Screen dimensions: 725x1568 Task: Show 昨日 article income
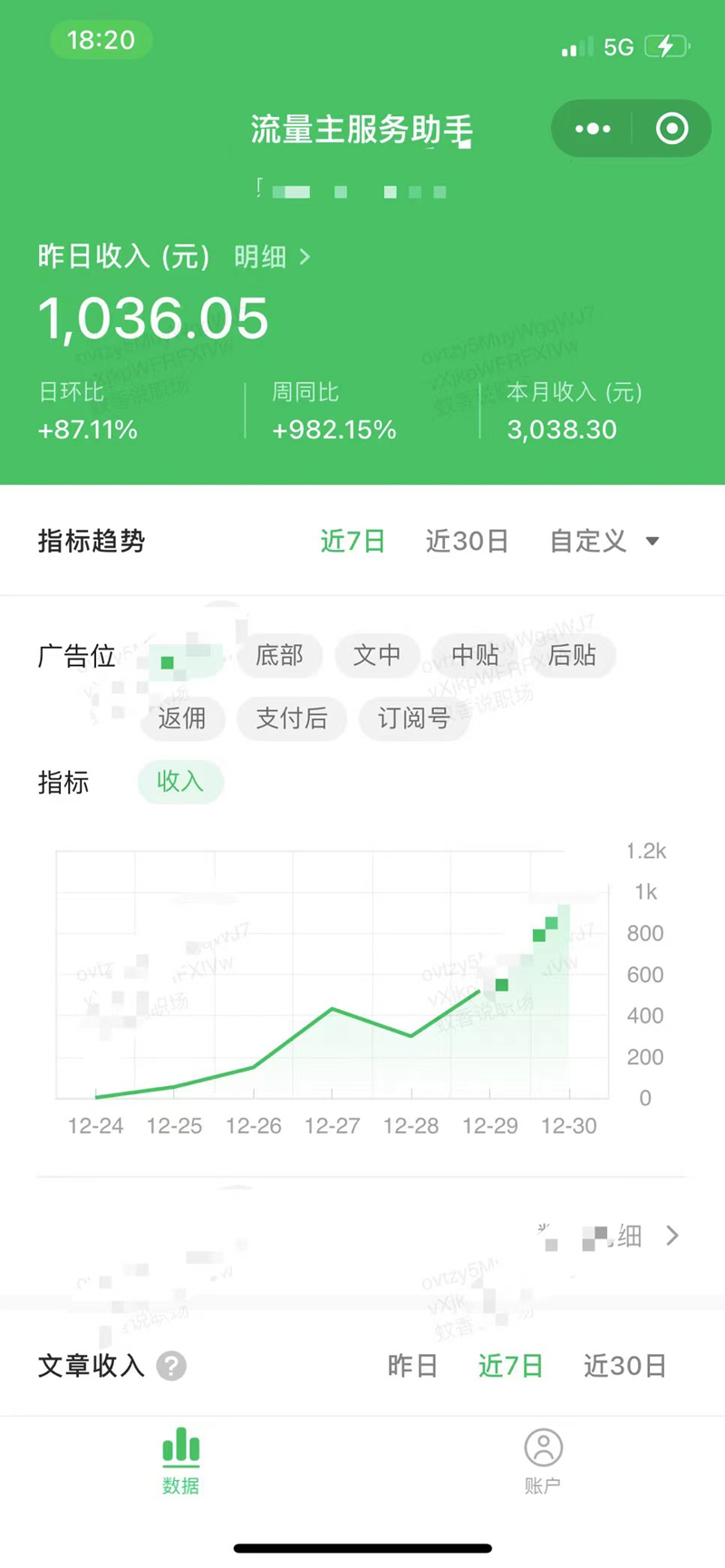pos(412,1365)
